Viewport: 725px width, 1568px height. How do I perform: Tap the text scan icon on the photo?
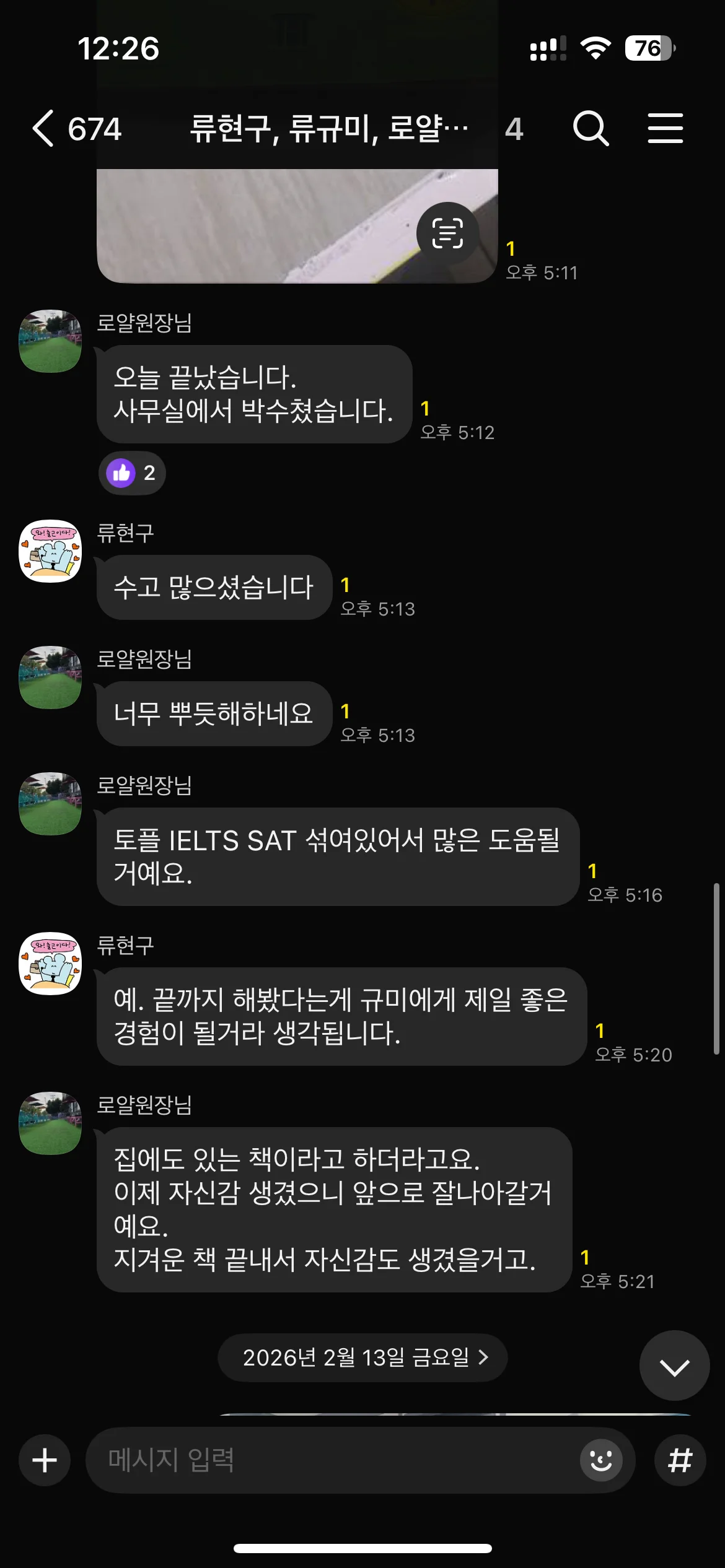tap(447, 233)
